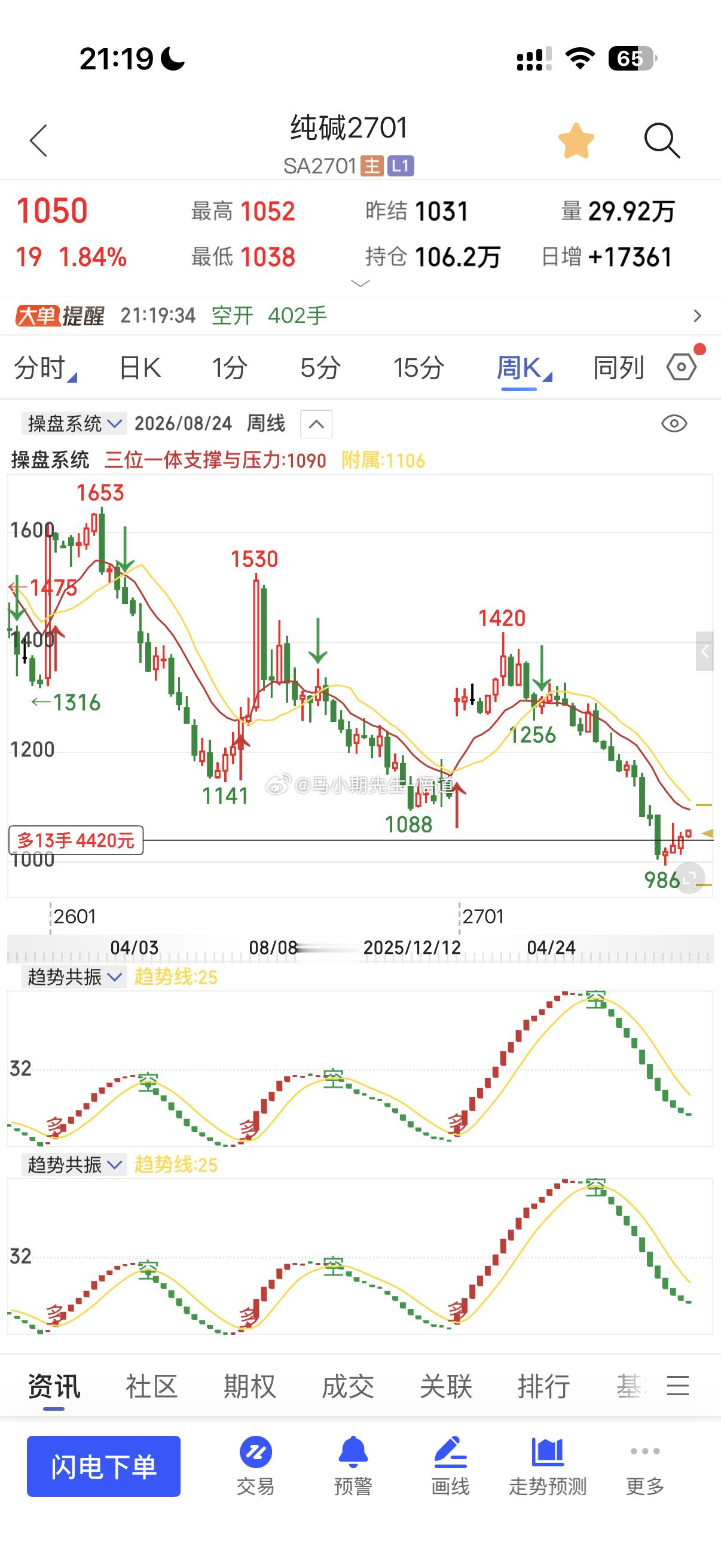
Task: Select the 15分 period tab
Action: coord(418,368)
